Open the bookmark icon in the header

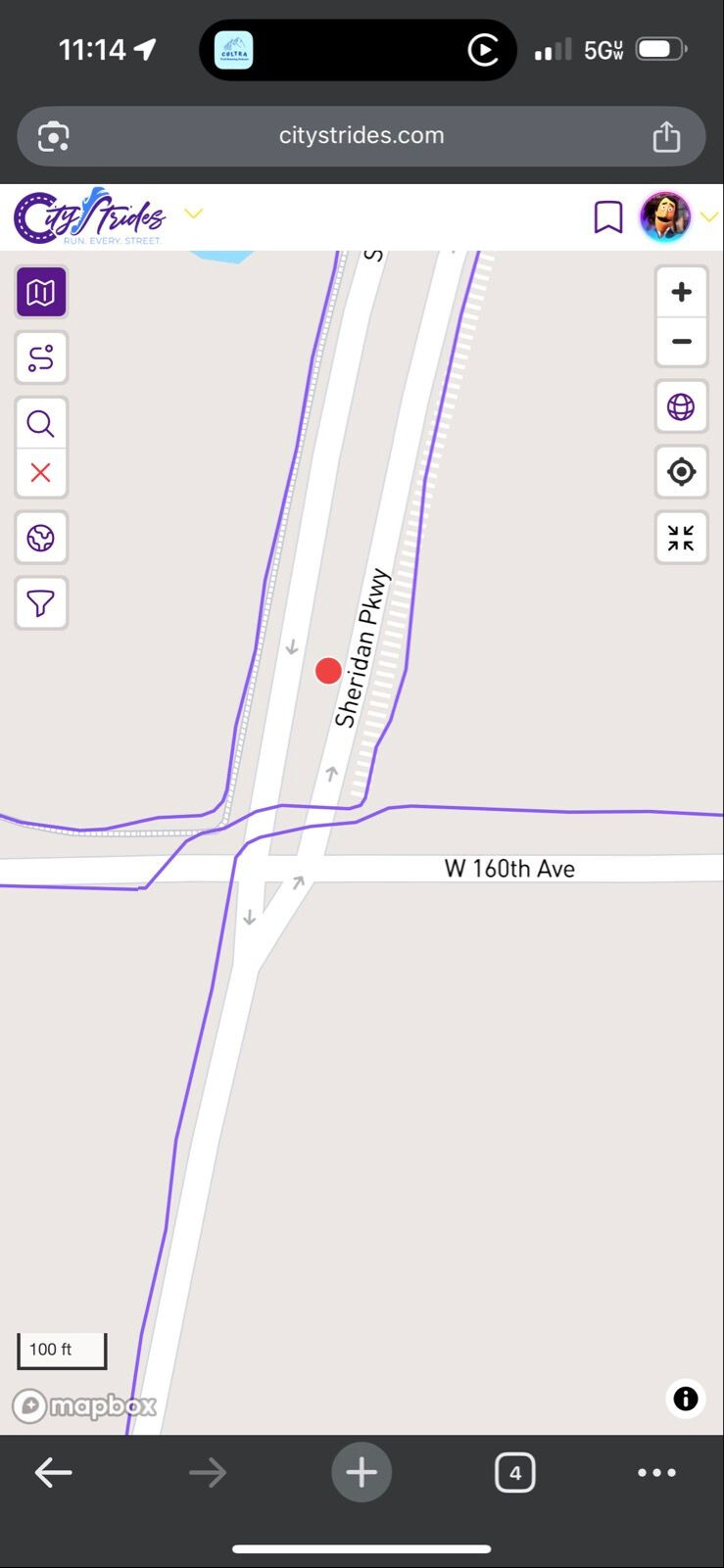pyautogui.click(x=608, y=217)
